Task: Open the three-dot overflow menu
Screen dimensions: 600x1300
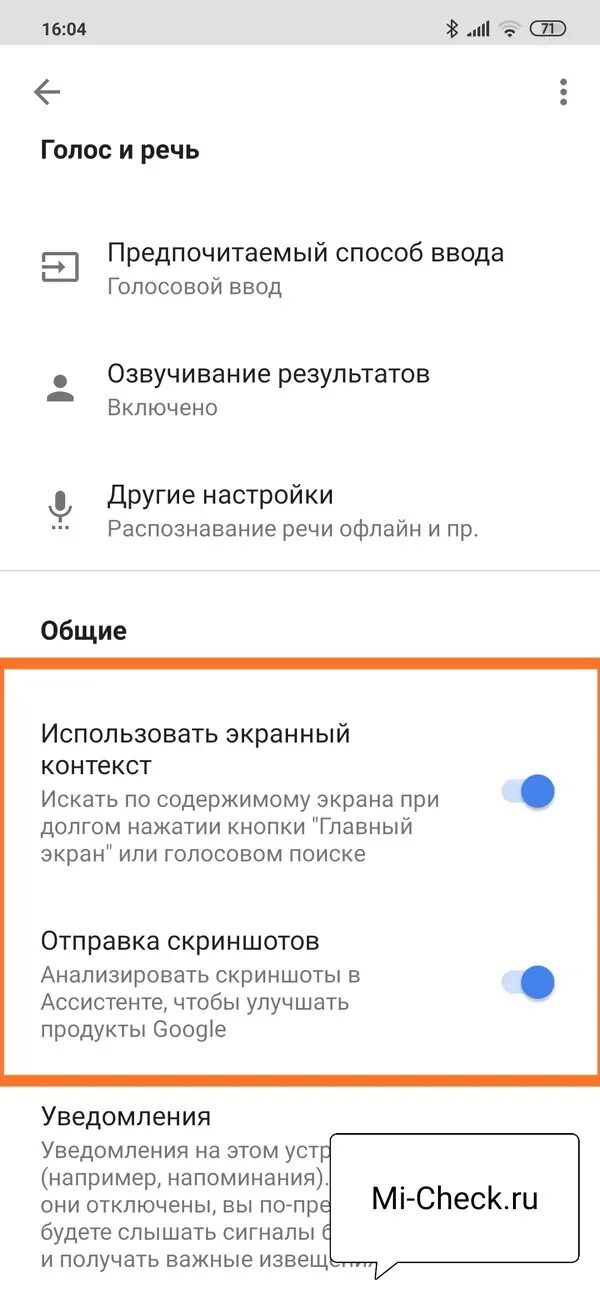Action: click(x=563, y=93)
